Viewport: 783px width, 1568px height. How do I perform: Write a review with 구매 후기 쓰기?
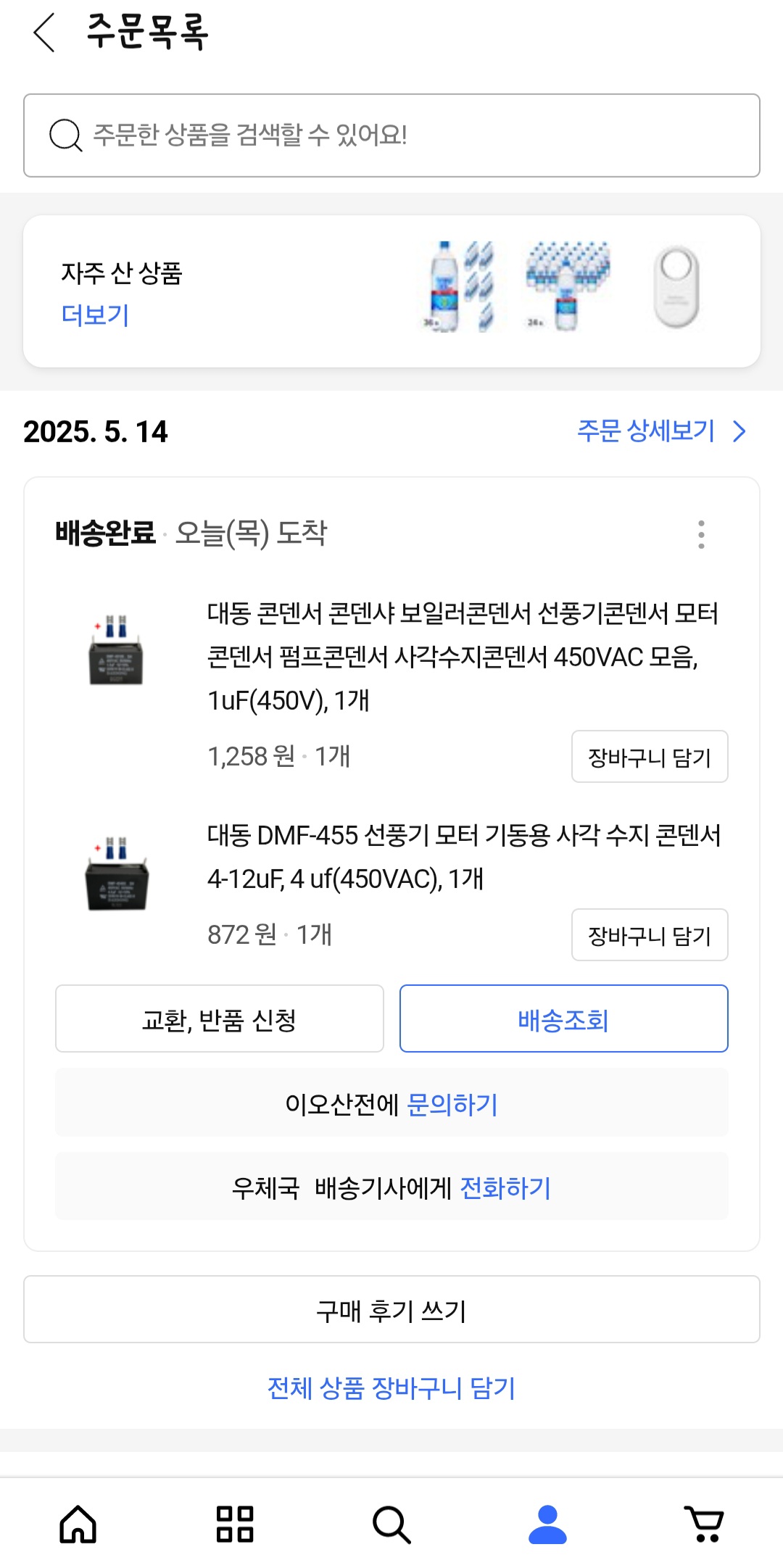point(391,1310)
